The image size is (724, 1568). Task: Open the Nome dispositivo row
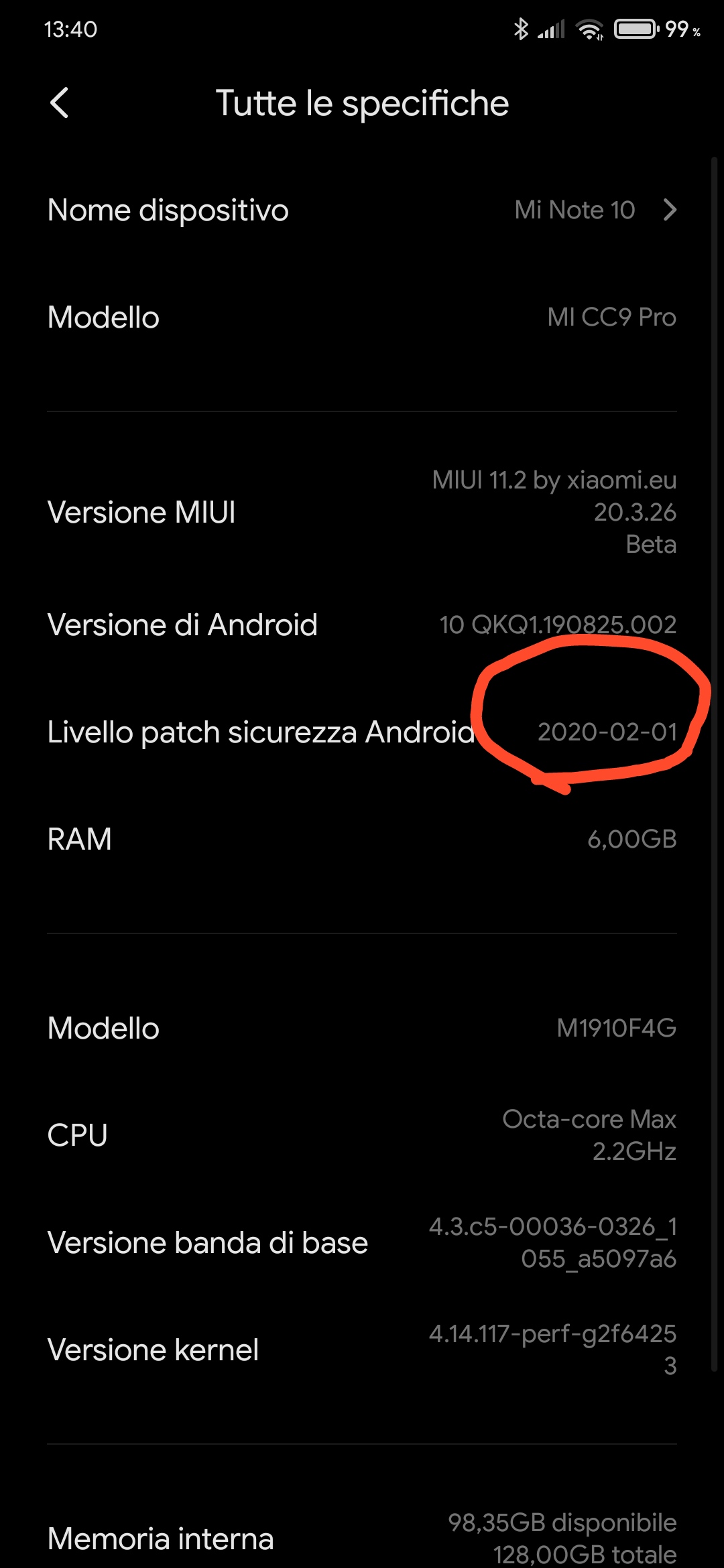click(x=362, y=210)
